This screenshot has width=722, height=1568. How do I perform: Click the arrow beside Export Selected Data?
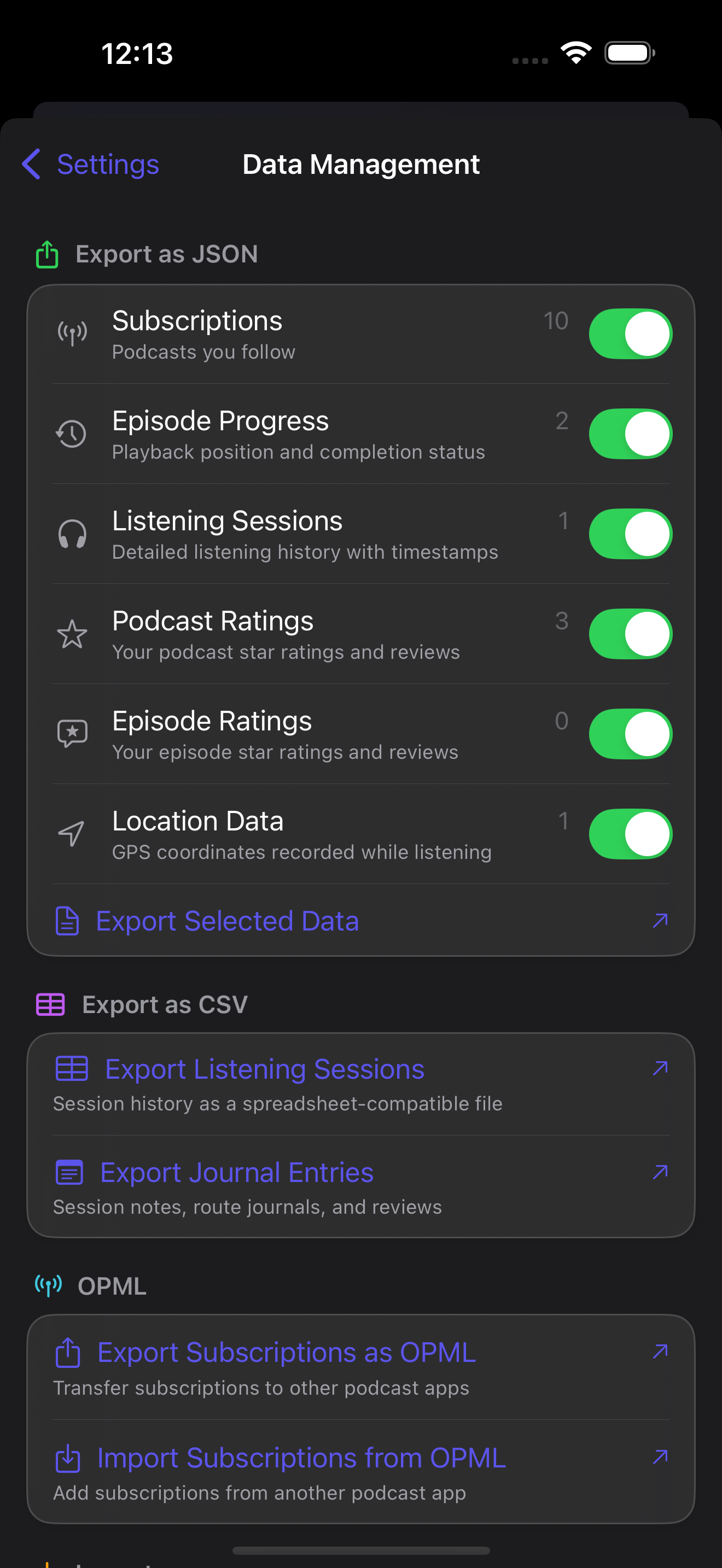[660, 921]
